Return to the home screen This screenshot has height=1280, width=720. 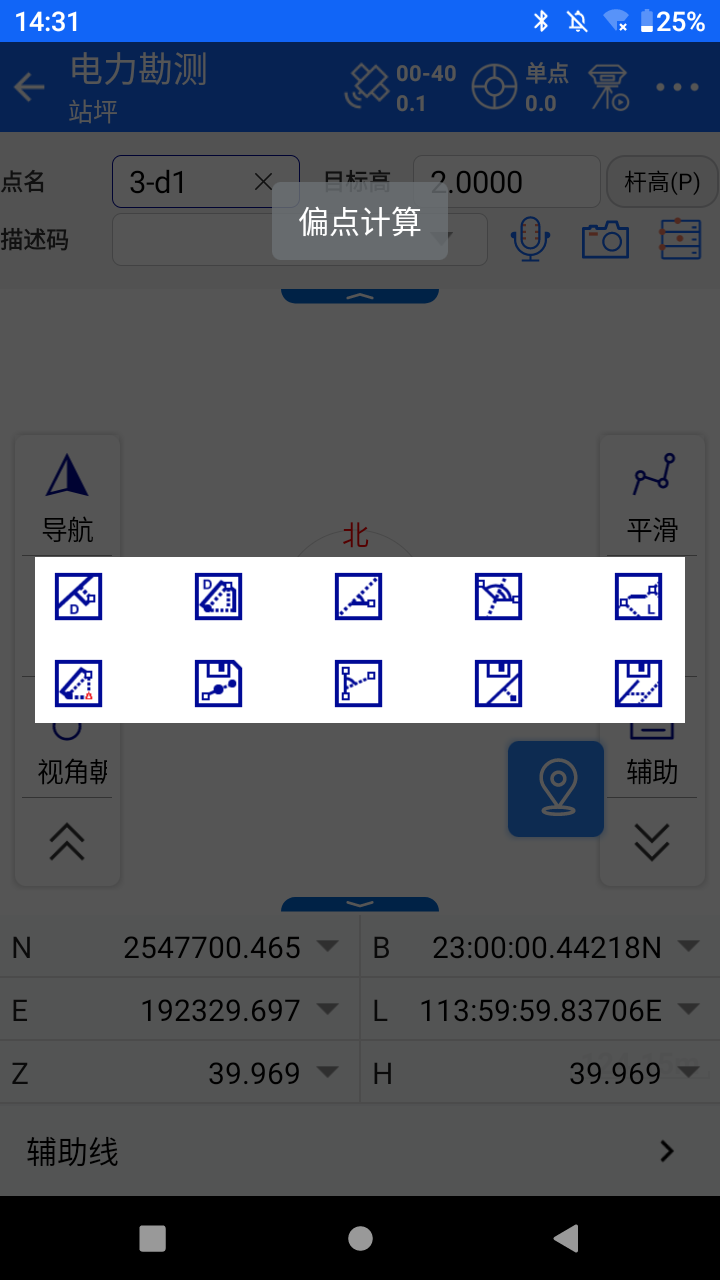coord(360,1238)
